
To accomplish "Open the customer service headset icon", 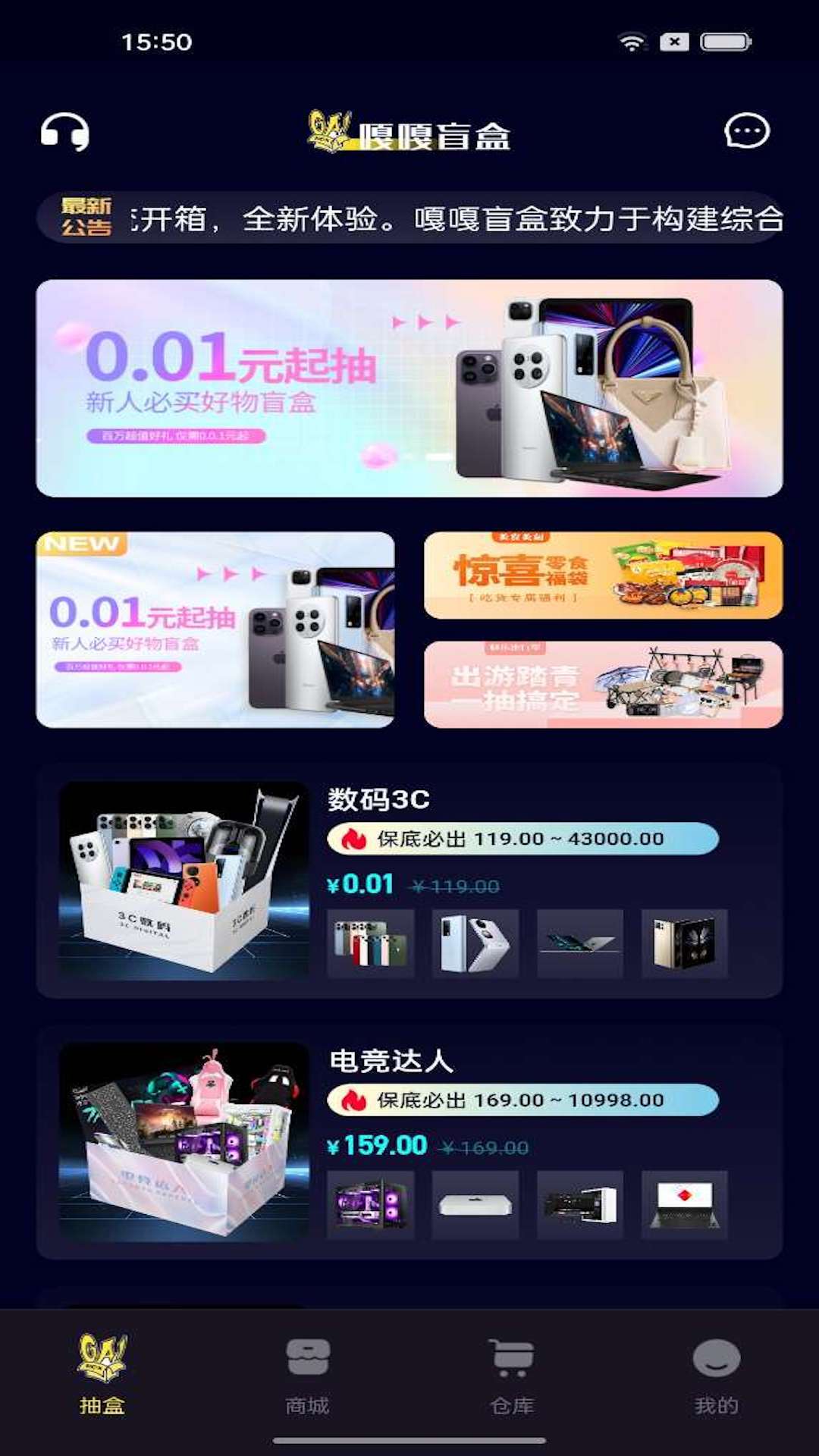I will pyautogui.click(x=64, y=133).
